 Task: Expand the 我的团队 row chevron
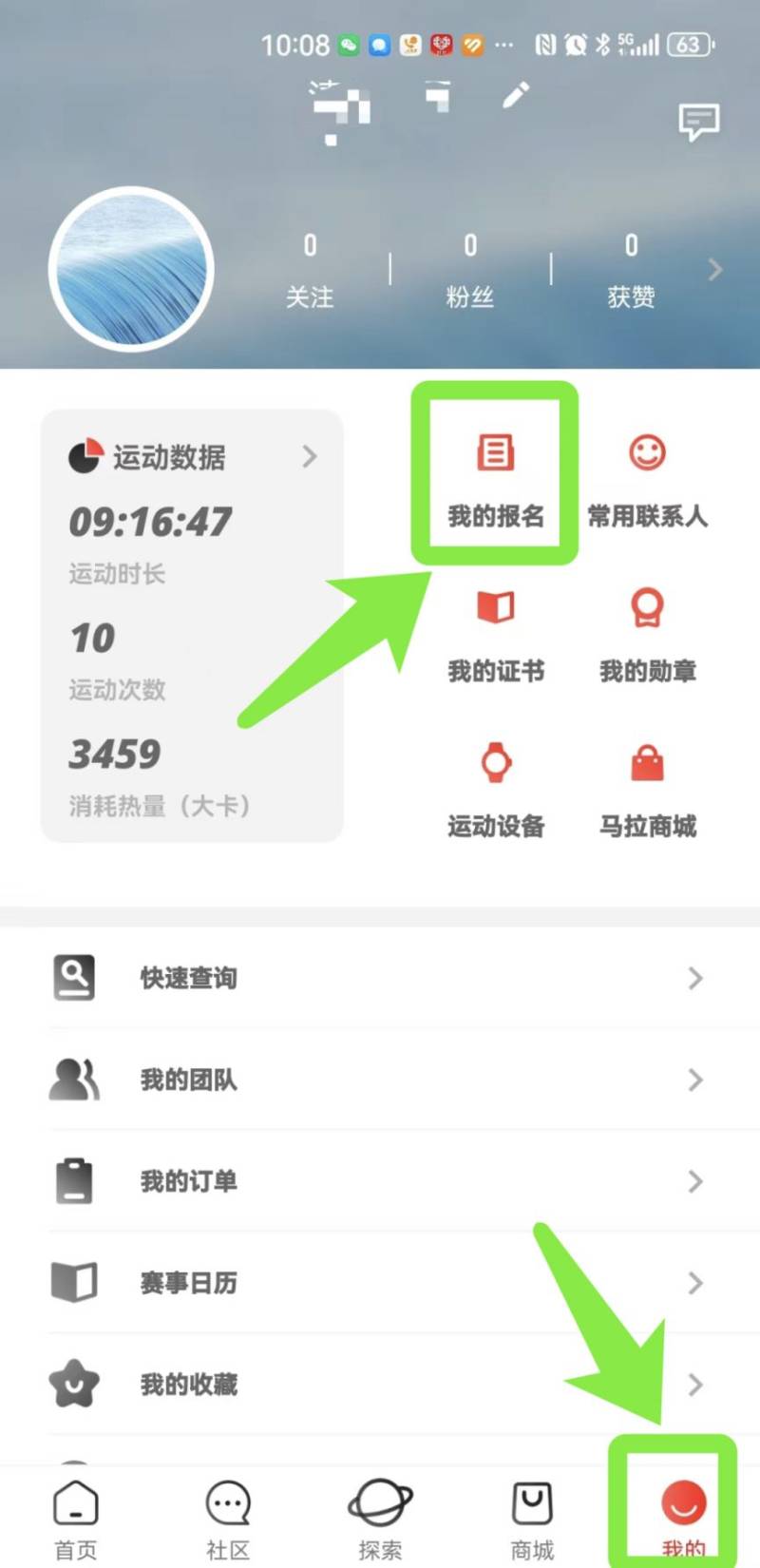693,1080
